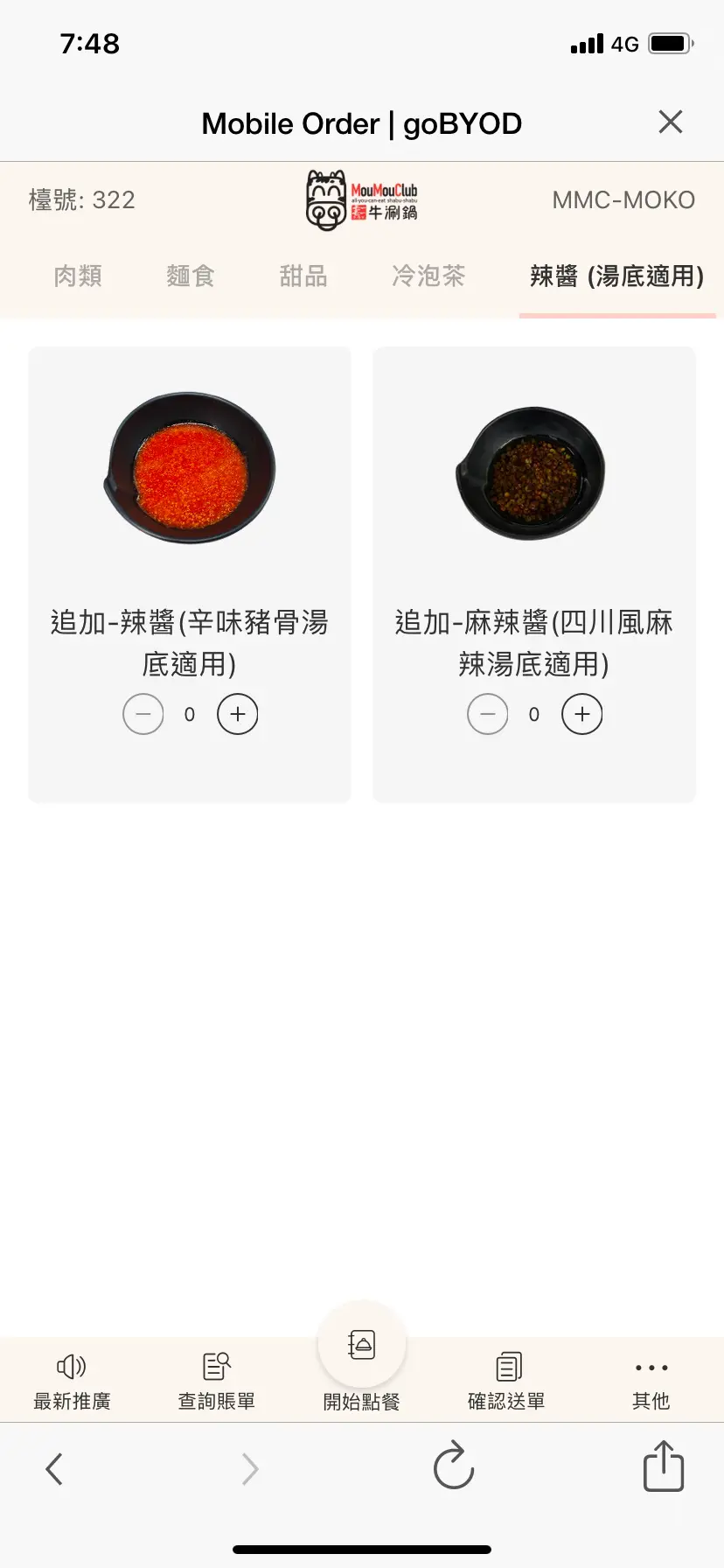
Task: Check the bill via 查詢賬單
Action: coord(217,1382)
